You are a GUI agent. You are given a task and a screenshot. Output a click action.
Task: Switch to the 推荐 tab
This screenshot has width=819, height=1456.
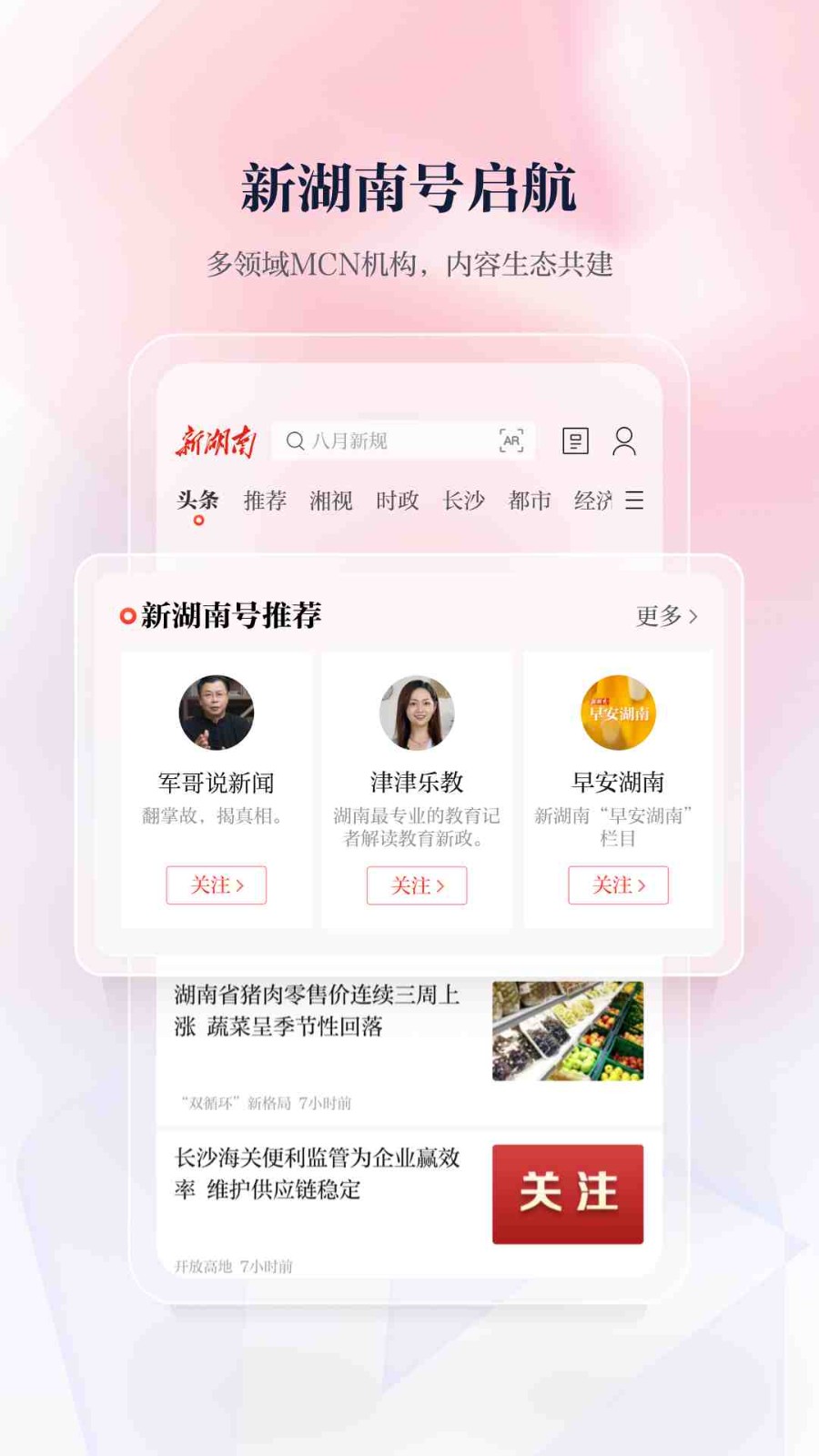tap(266, 500)
